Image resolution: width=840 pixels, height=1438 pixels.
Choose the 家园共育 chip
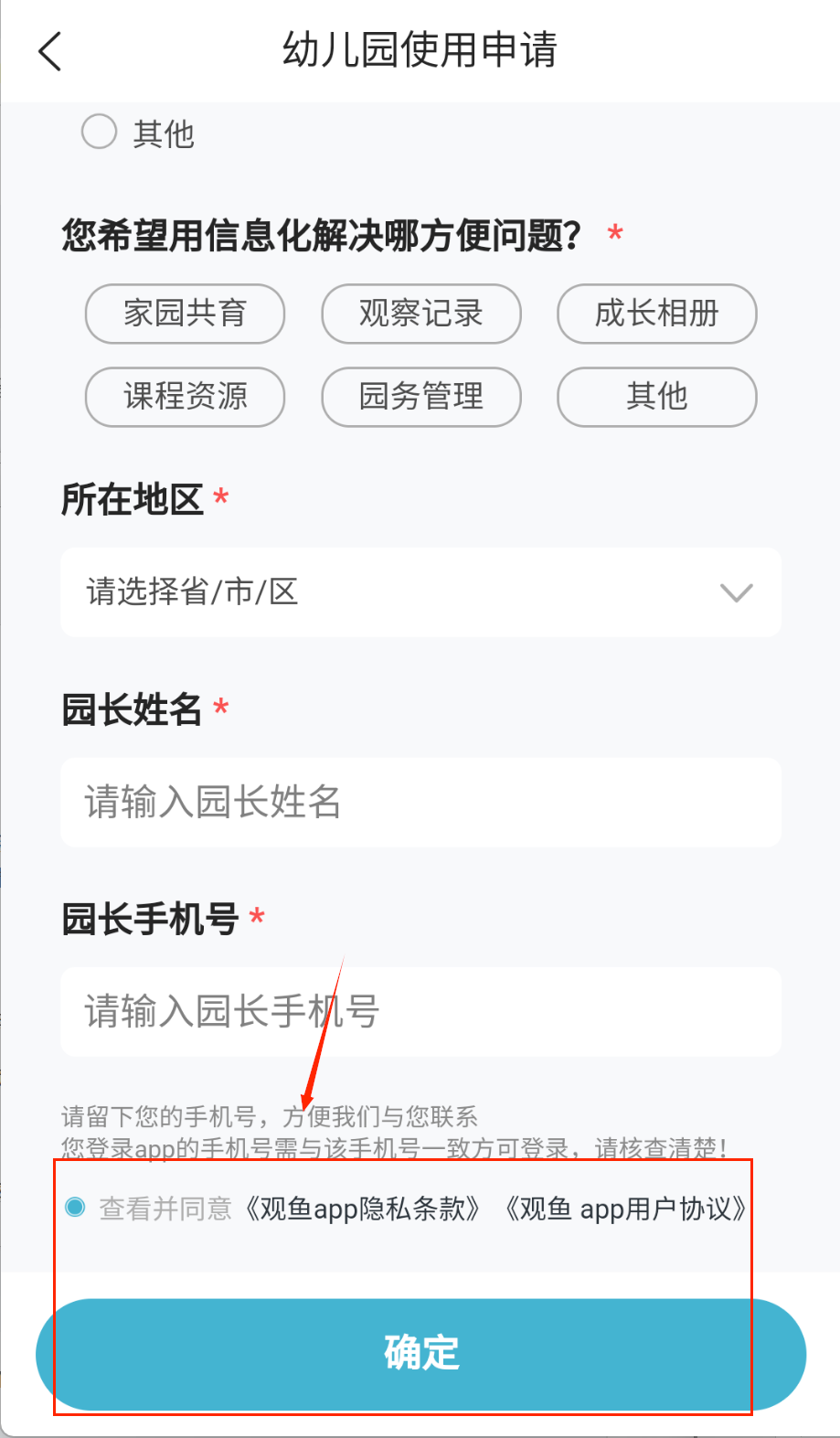(185, 314)
